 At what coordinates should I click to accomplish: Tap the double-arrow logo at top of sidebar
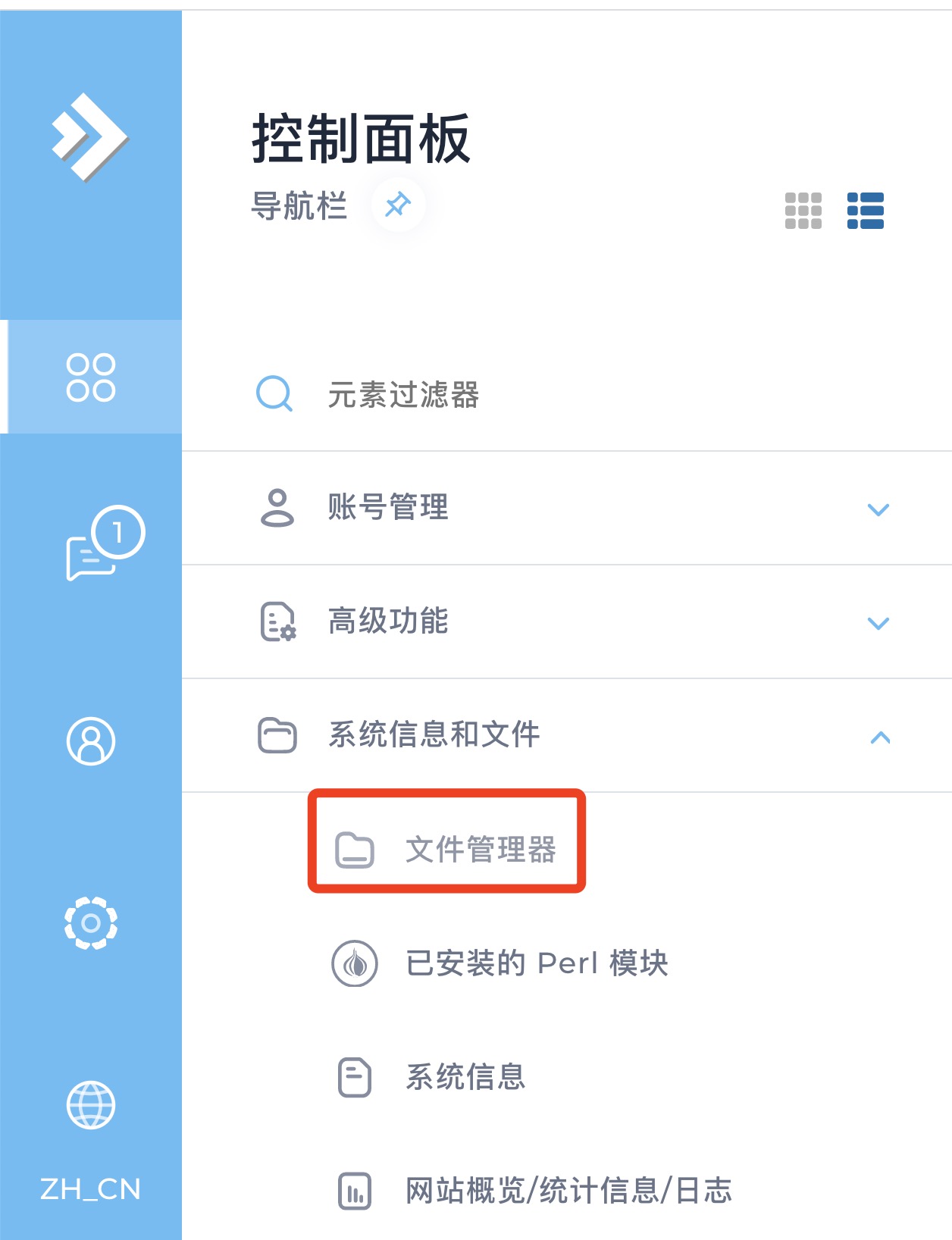89,136
